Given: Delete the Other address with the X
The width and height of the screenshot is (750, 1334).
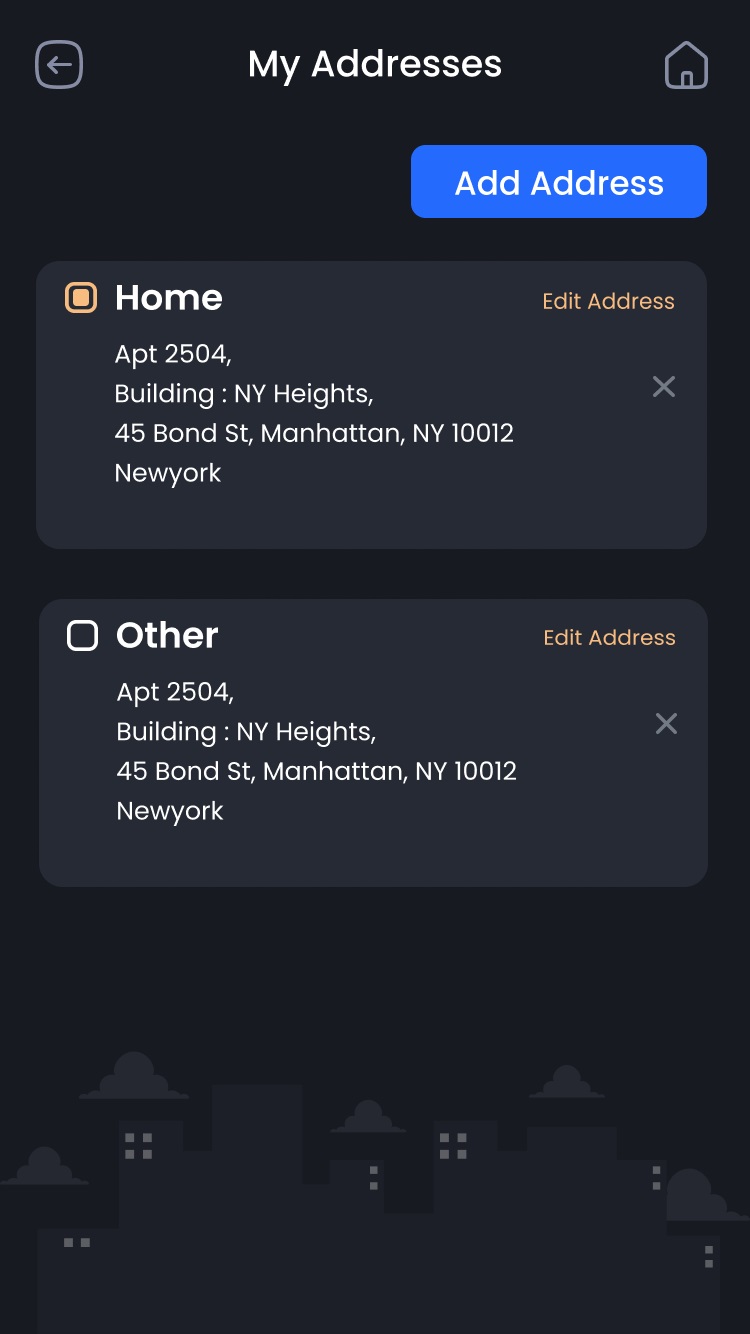Looking at the screenshot, I should [x=666, y=724].
